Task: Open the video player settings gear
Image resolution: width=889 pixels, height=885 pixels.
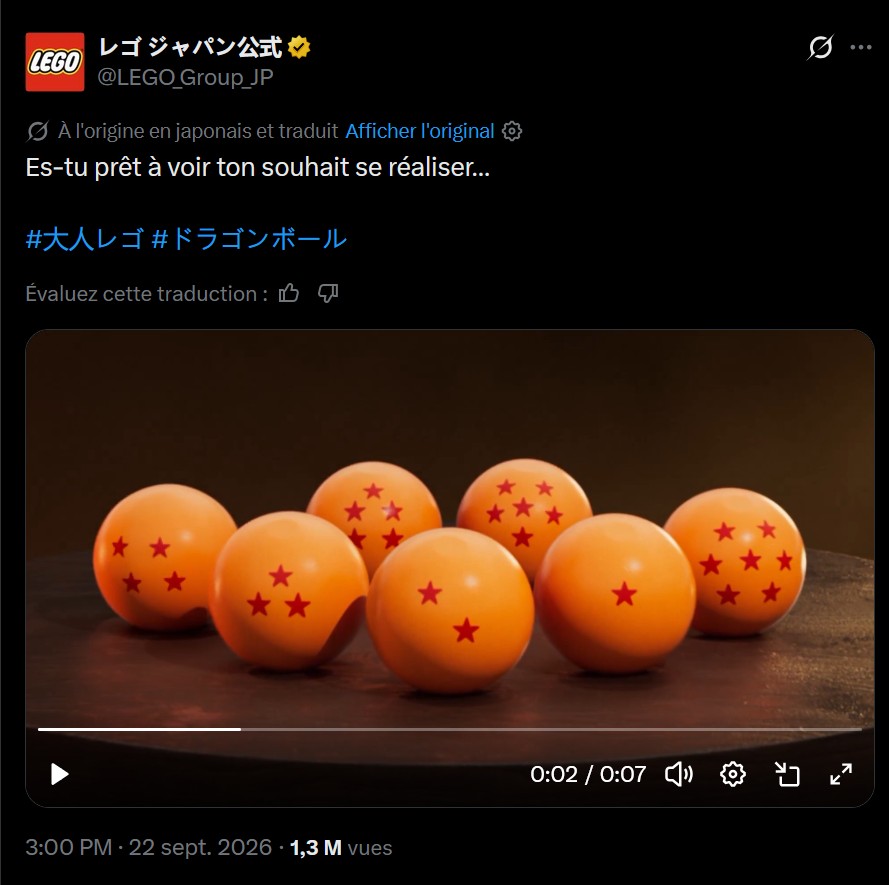Action: coord(733,774)
